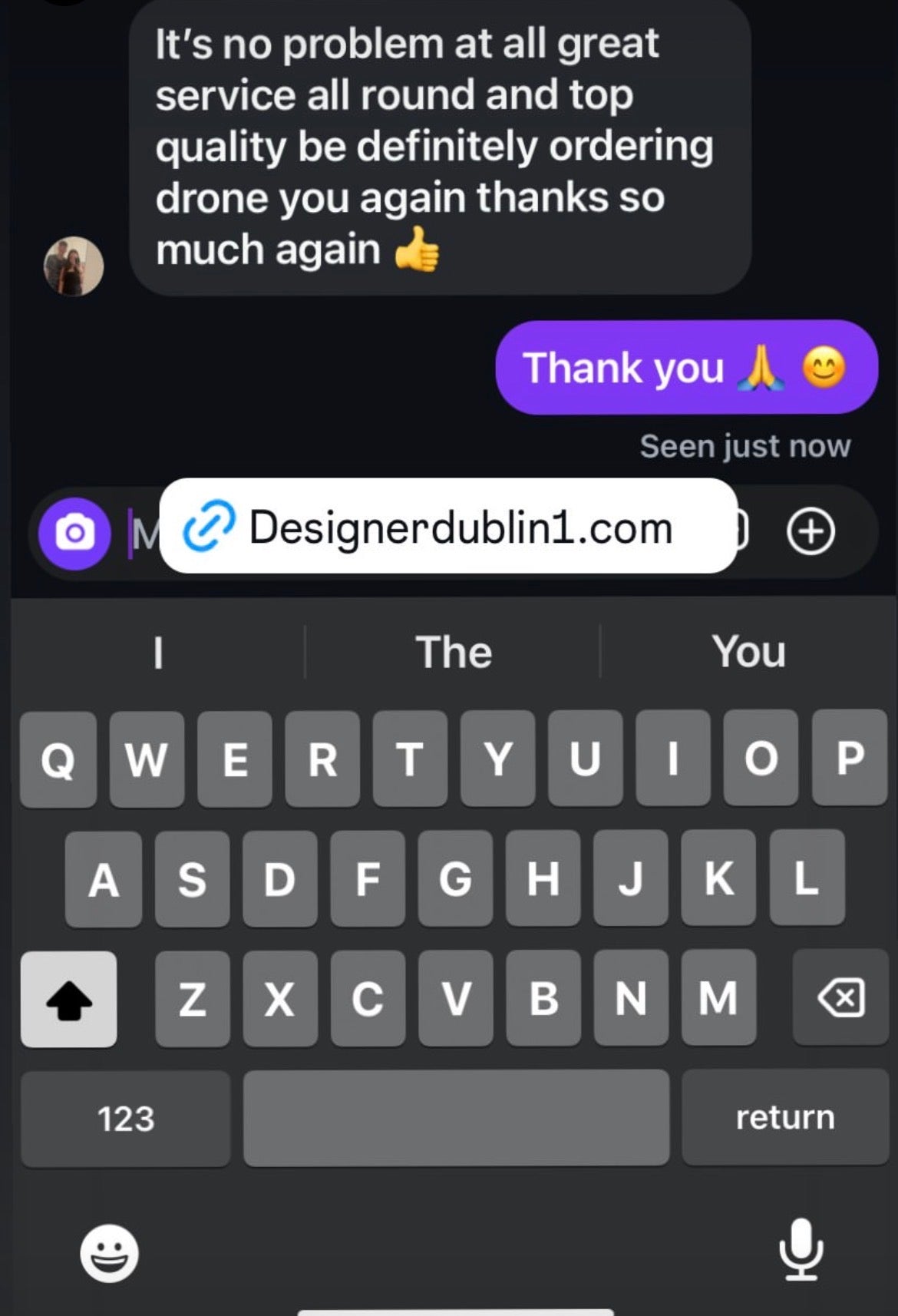Screen dimensions: 898x1316
Task: Open the plus attachments button
Action: [811, 531]
